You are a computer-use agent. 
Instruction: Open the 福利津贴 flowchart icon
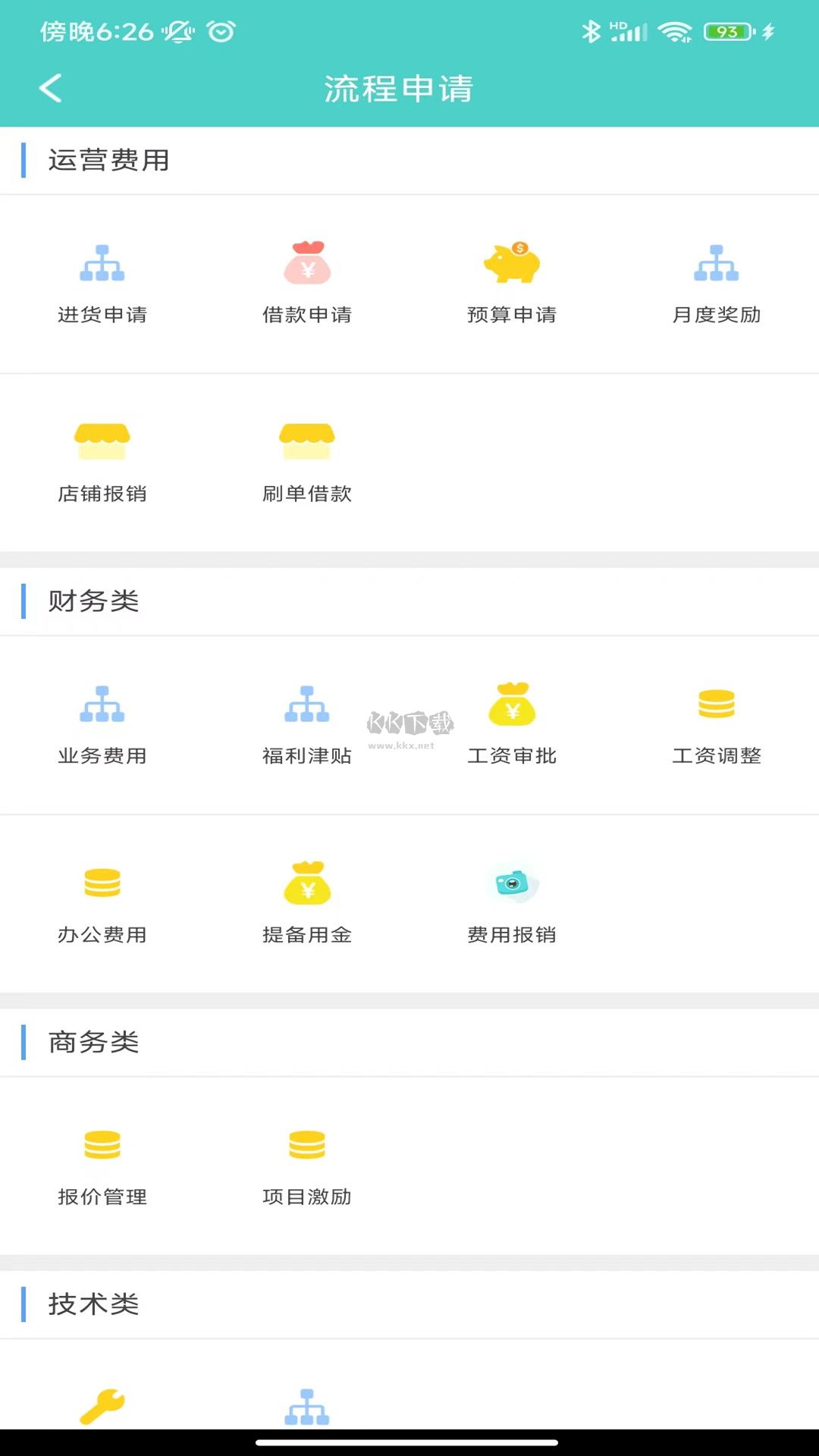(x=307, y=705)
